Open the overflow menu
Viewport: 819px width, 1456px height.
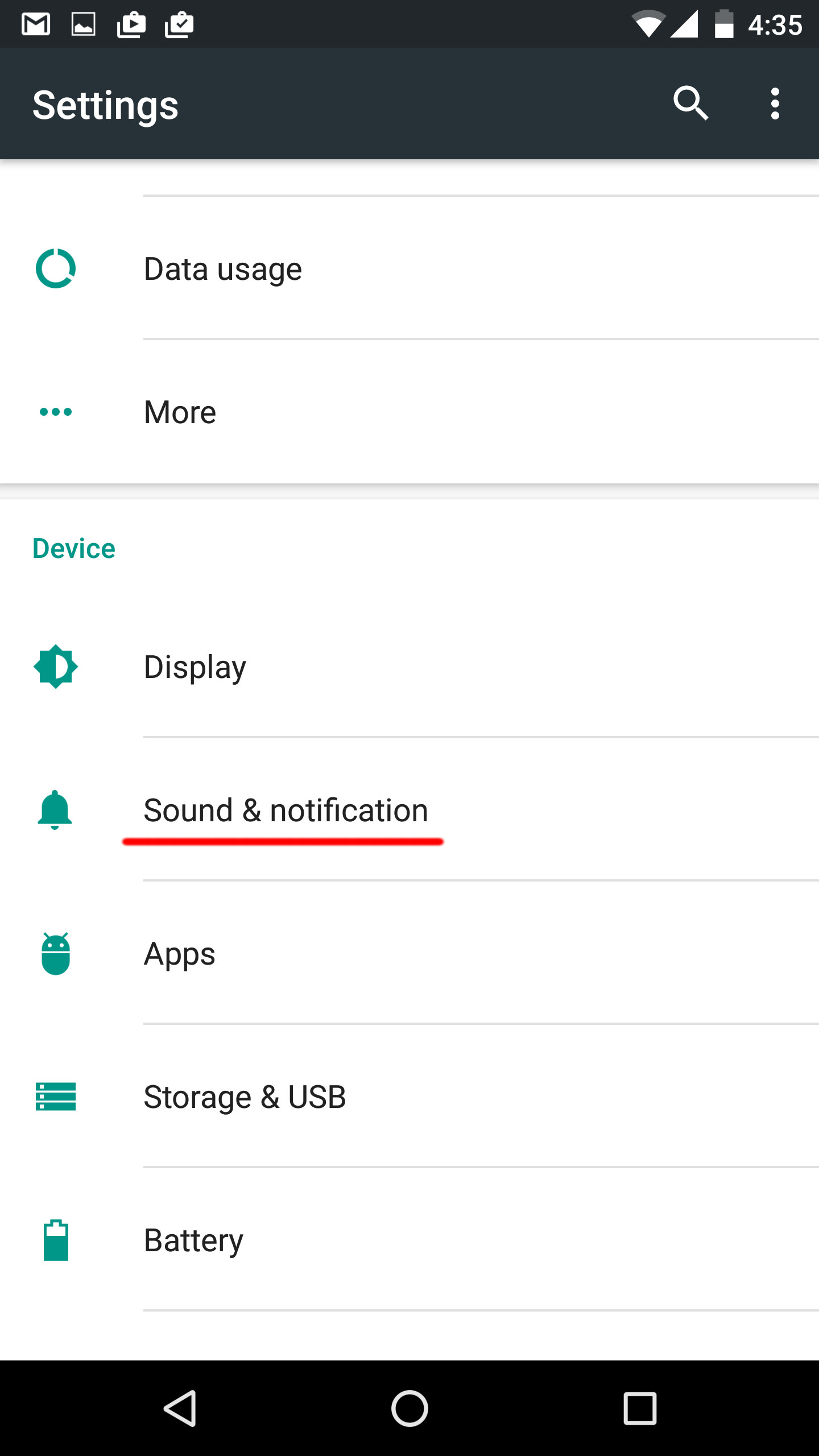coord(775,104)
